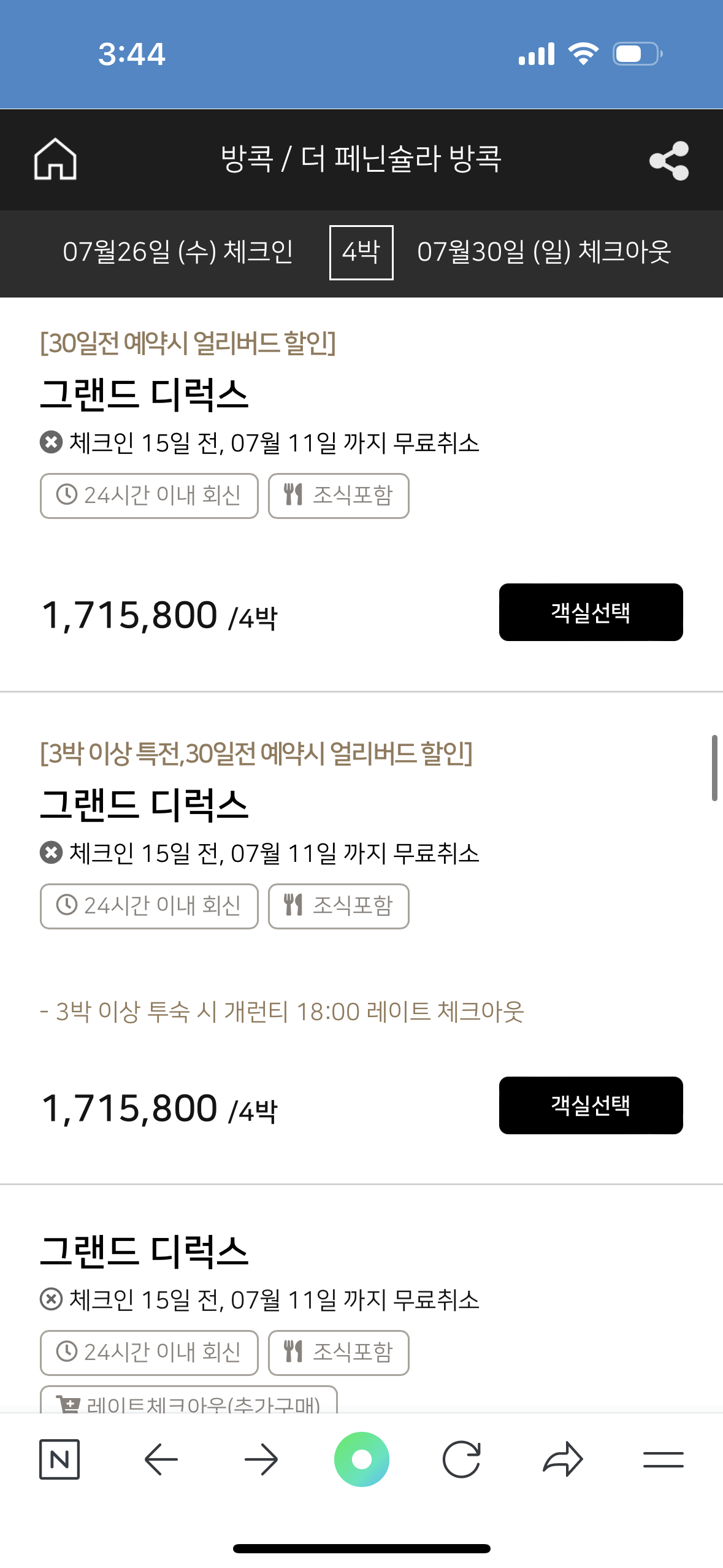The image size is (723, 1568).
Task: Share this hotel page
Action: tap(669, 160)
